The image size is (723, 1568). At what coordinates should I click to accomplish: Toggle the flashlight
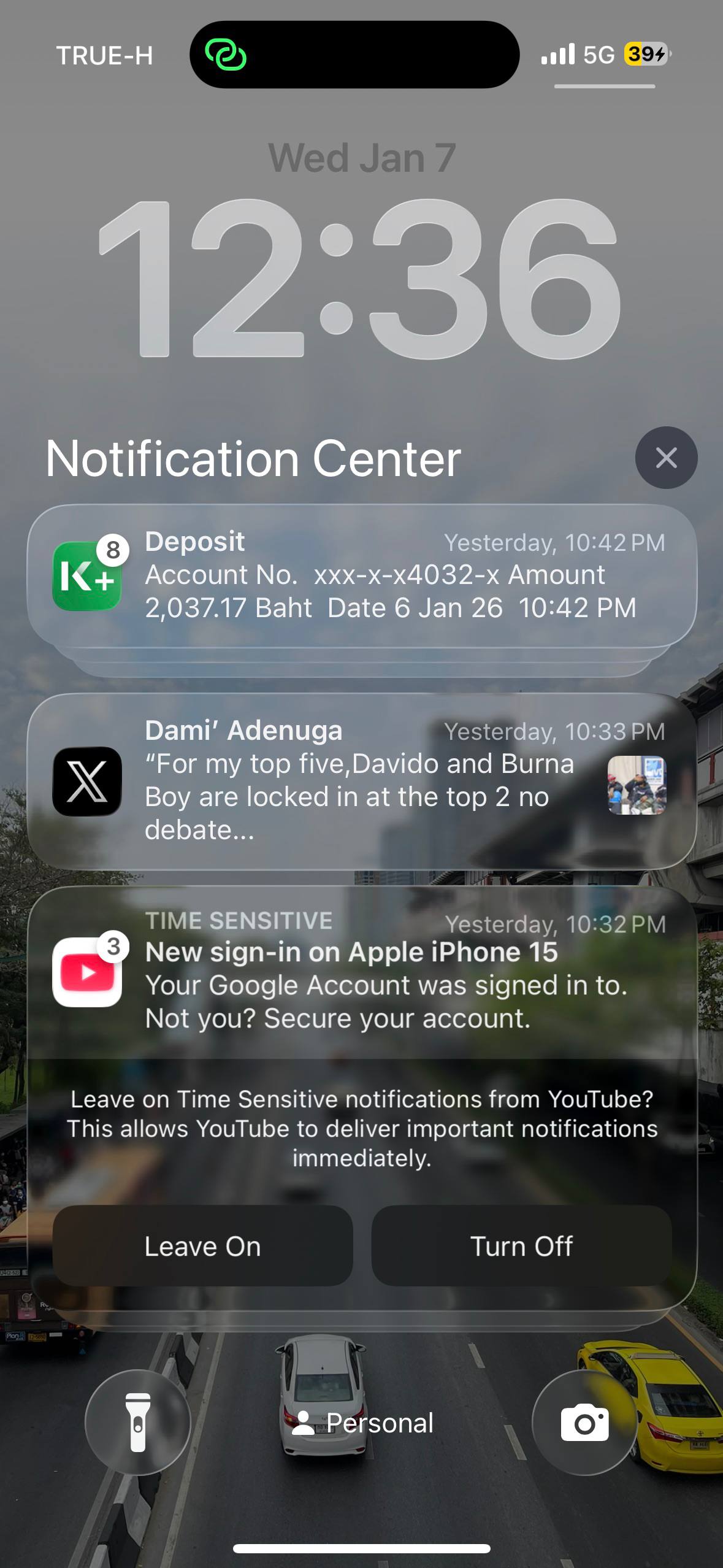(138, 1422)
